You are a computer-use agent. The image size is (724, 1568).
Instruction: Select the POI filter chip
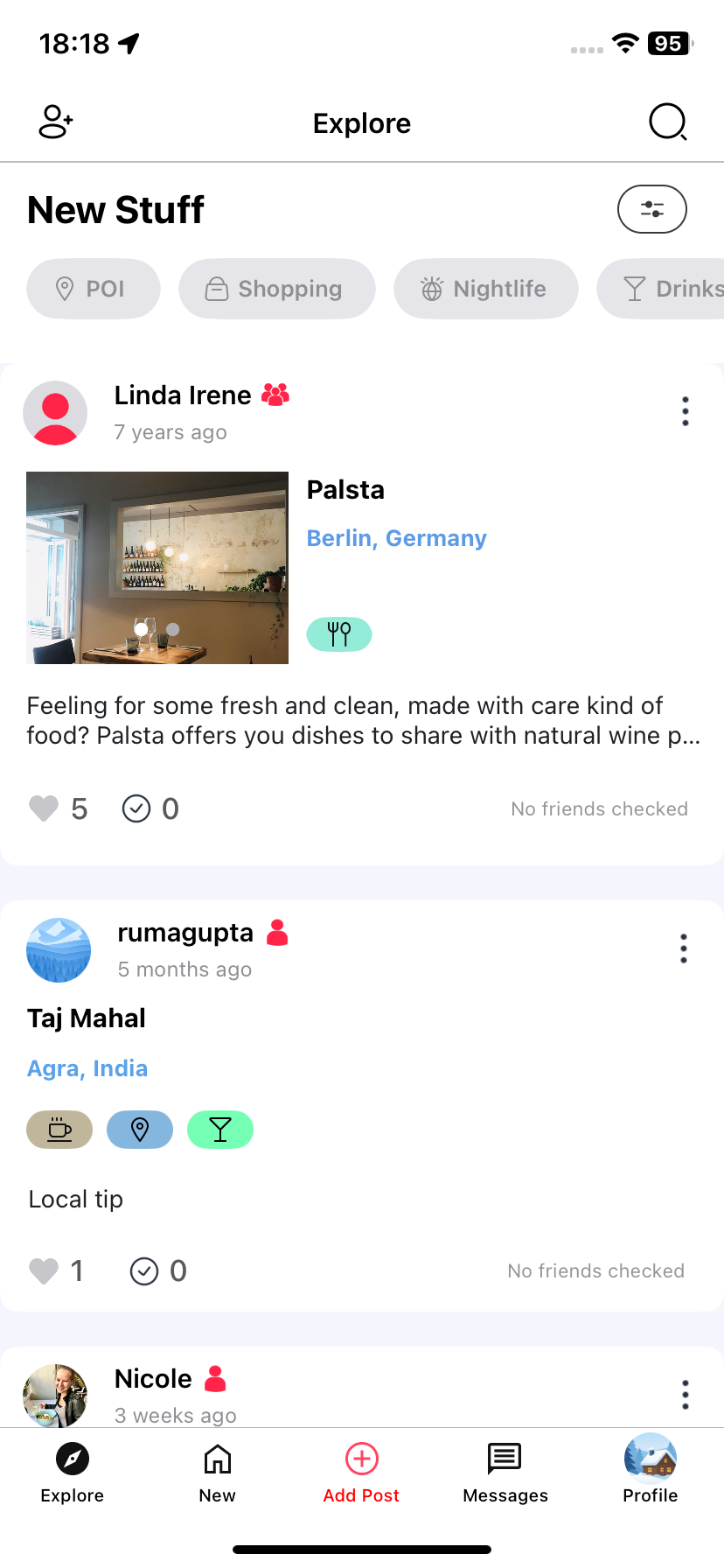pos(94,289)
